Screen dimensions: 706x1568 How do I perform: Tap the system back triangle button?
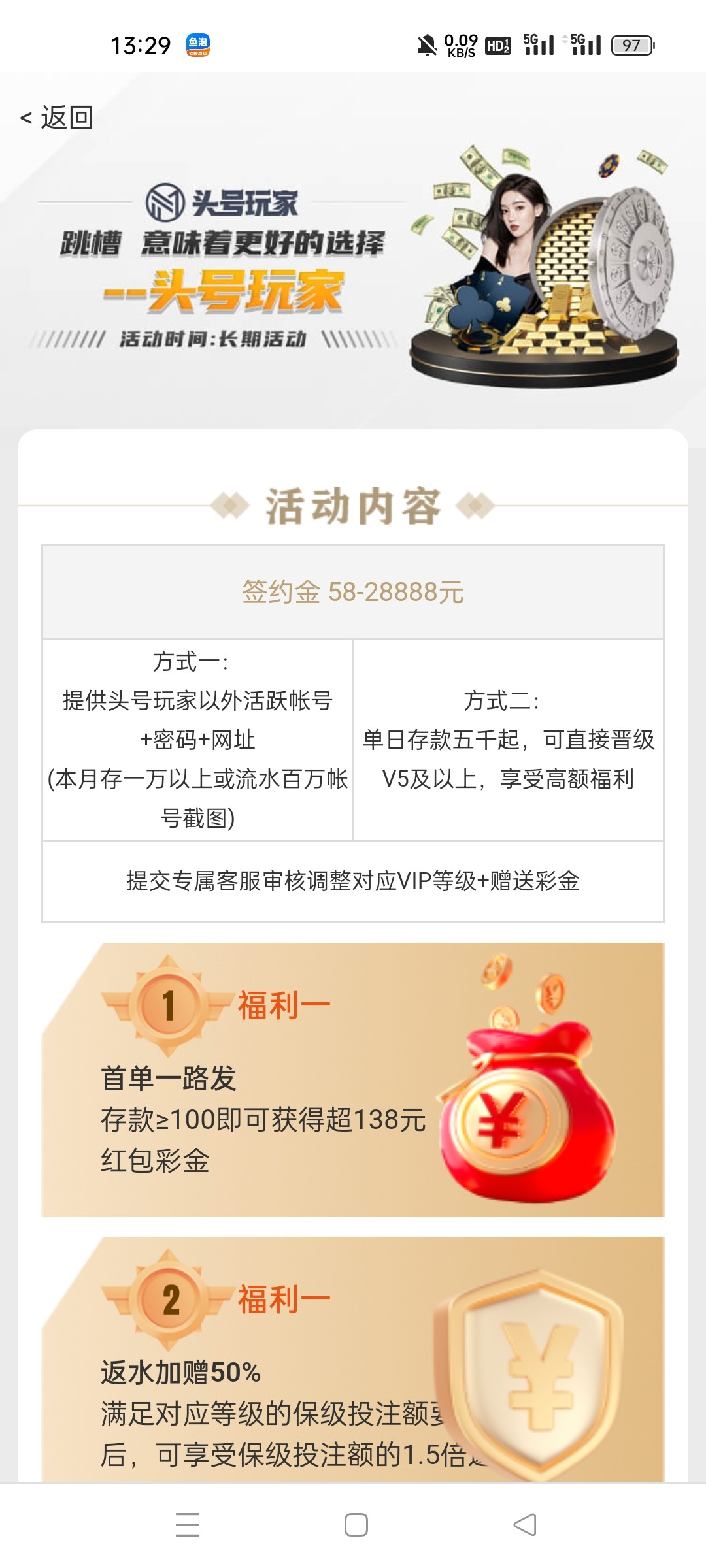click(x=525, y=1525)
